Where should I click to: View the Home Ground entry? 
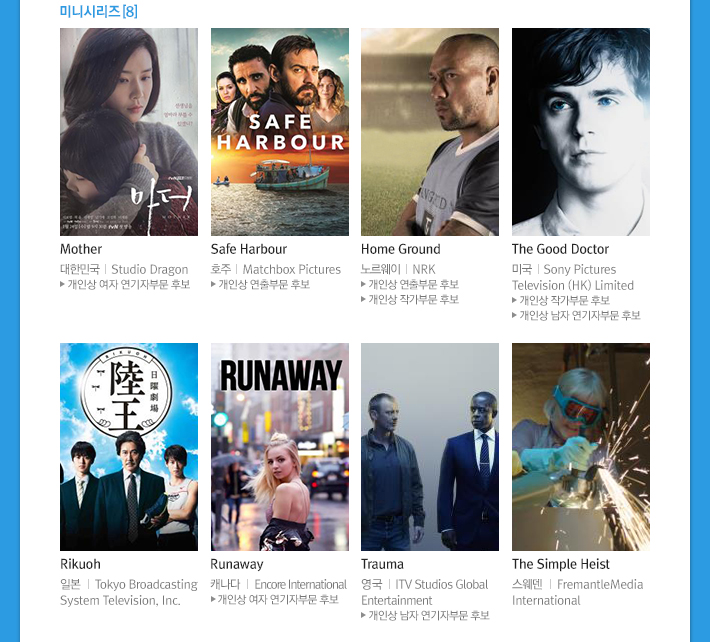(x=430, y=132)
